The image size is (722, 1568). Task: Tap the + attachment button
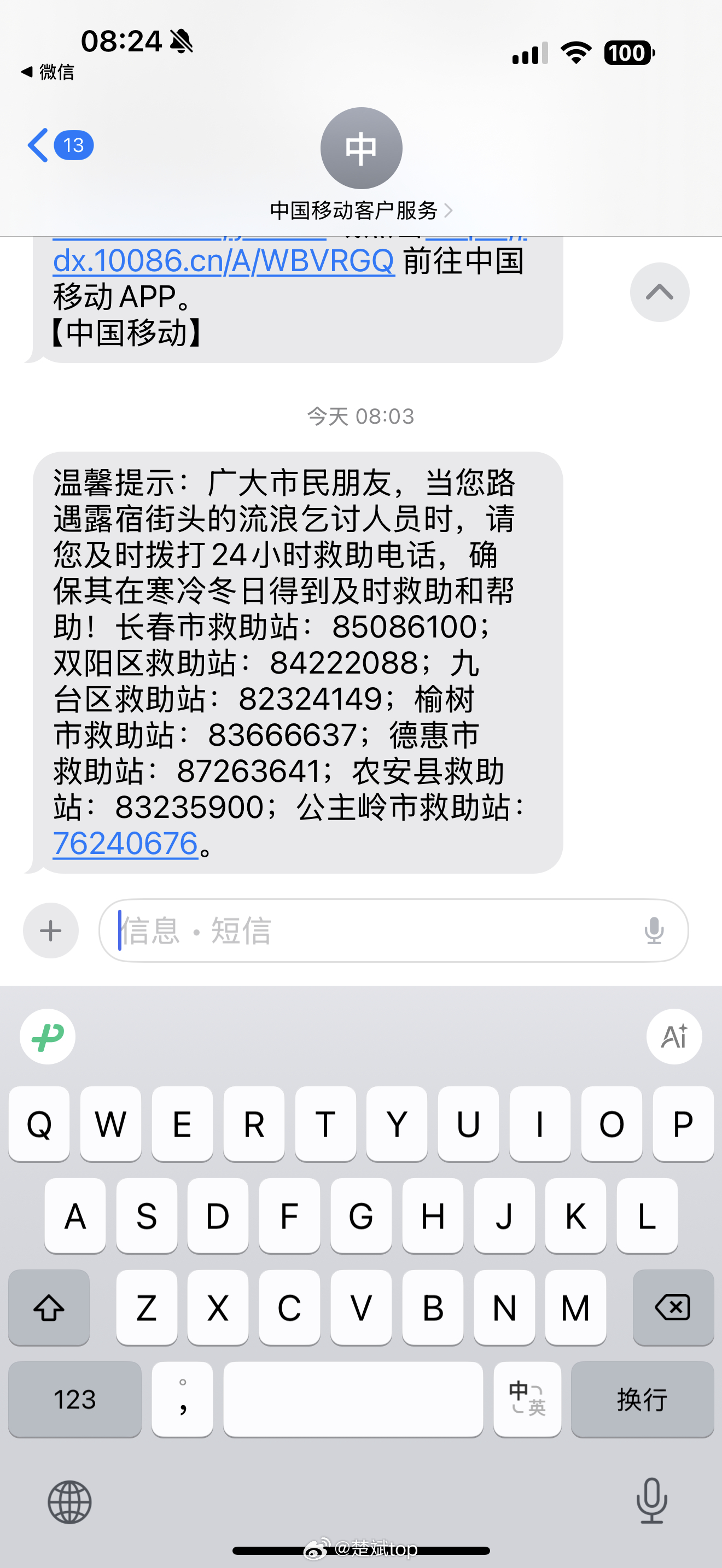click(x=50, y=929)
